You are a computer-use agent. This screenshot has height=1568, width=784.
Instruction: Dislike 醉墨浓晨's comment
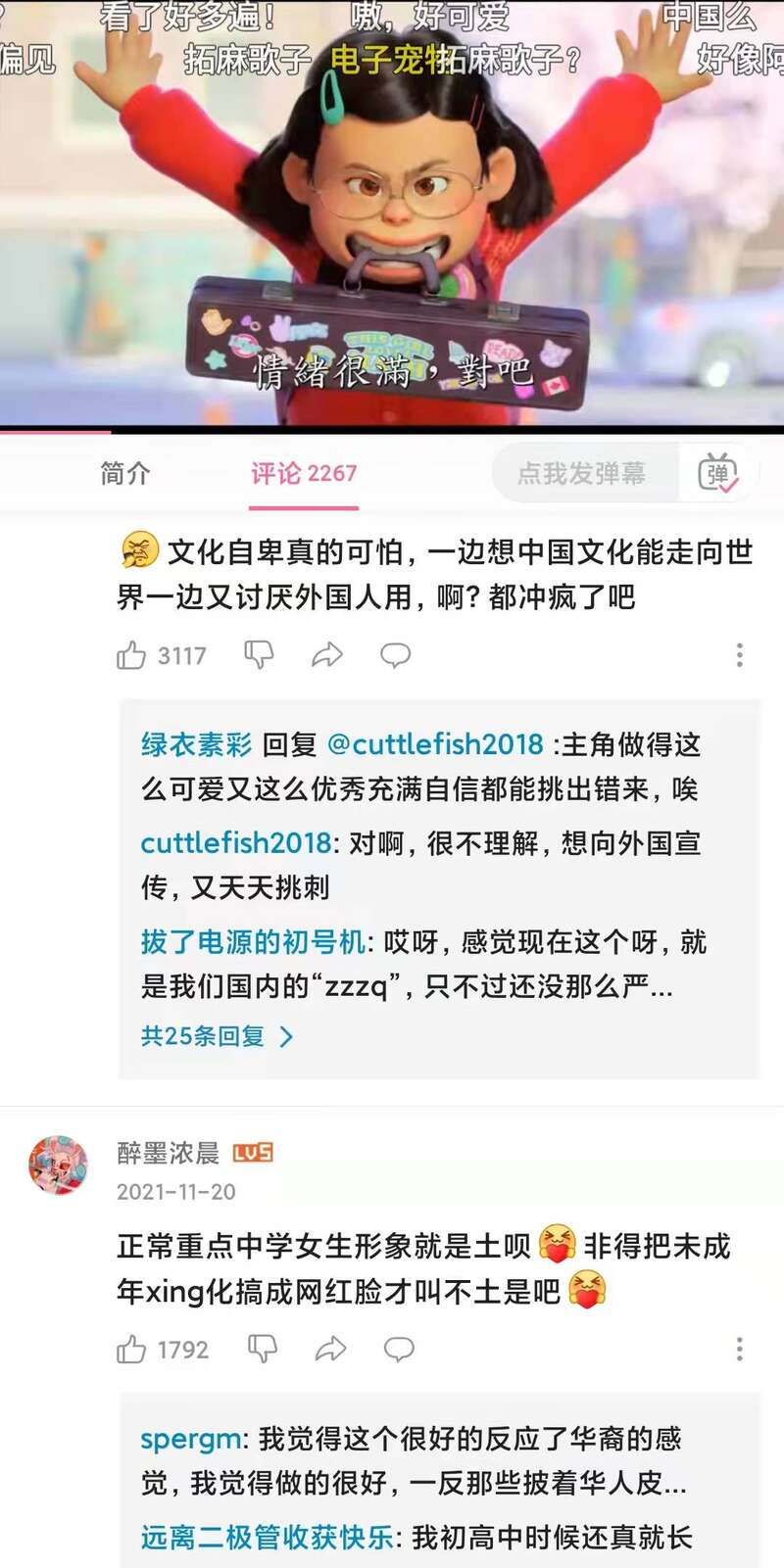coord(262,1350)
